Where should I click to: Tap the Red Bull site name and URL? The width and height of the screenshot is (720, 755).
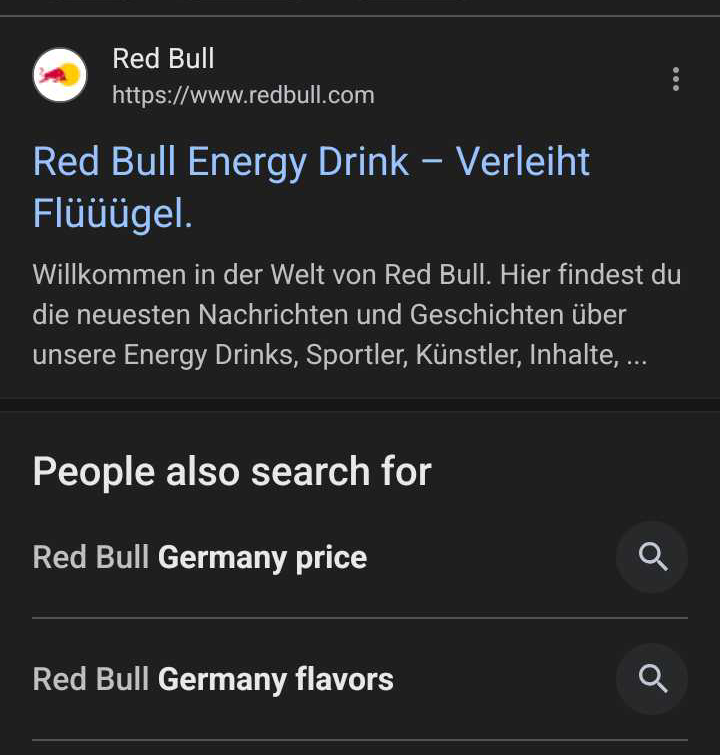point(243,77)
